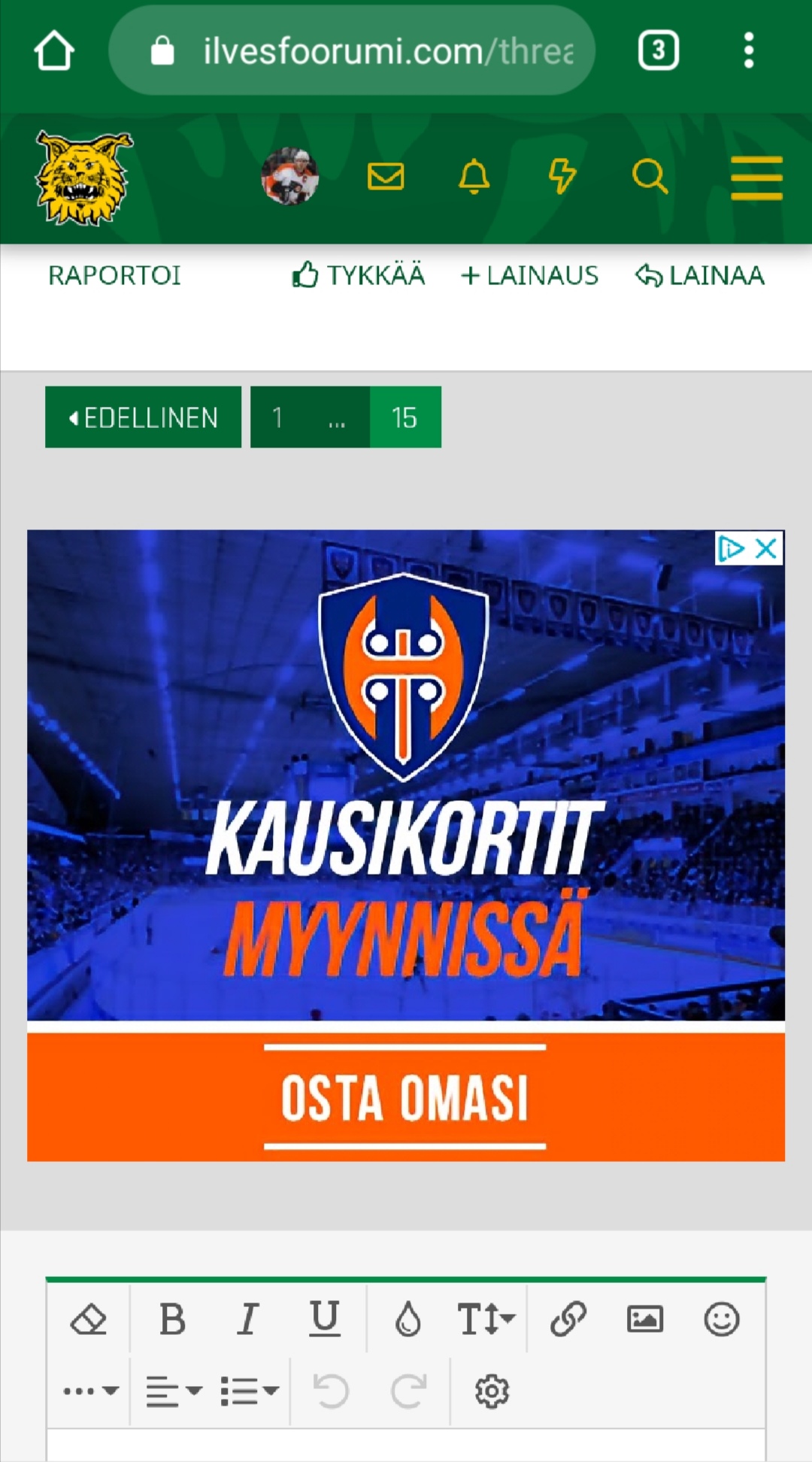
Task: Open the browser tab switcher
Action: tap(659, 51)
